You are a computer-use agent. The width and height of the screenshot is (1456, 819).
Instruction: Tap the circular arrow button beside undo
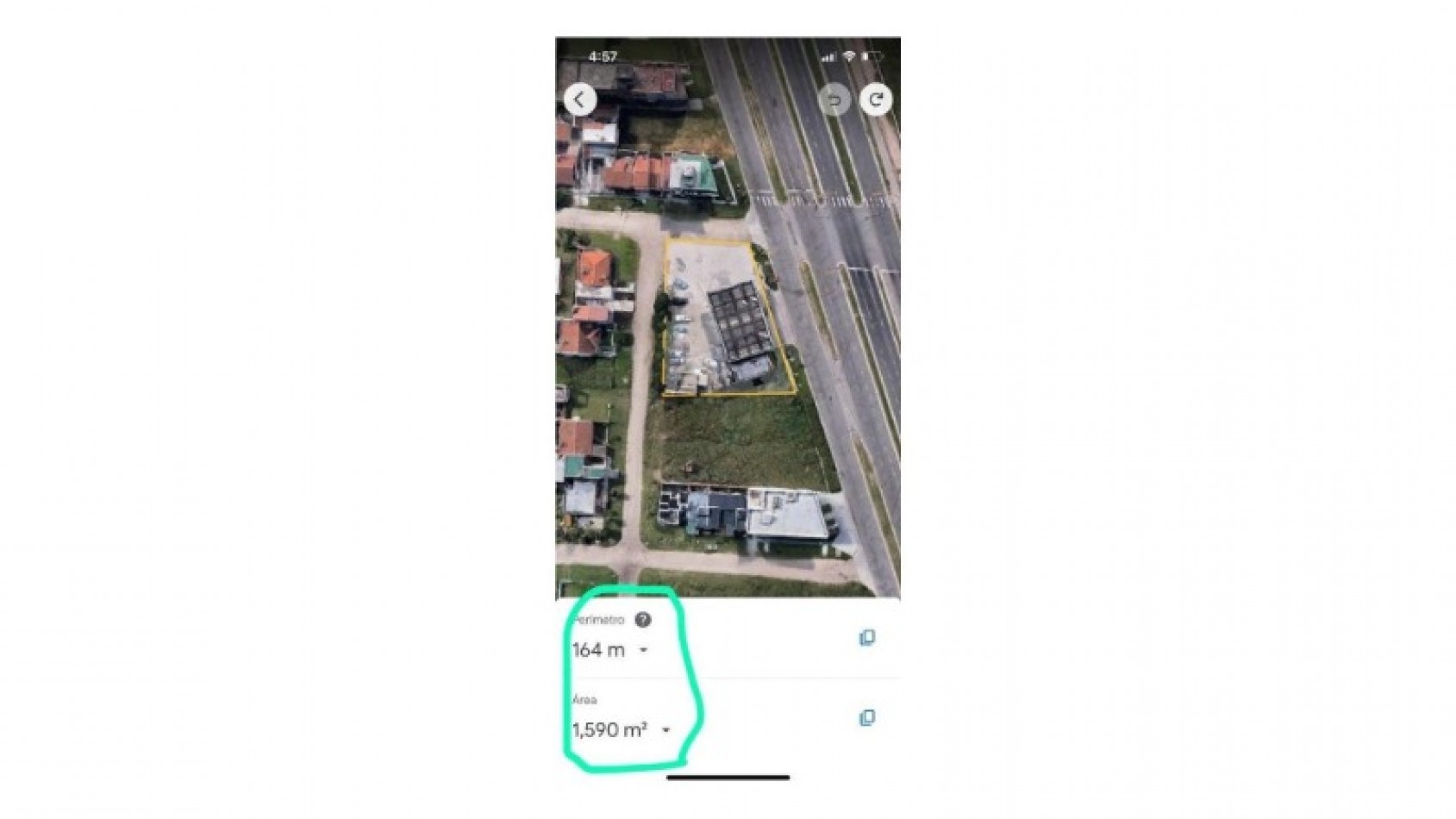click(x=876, y=100)
